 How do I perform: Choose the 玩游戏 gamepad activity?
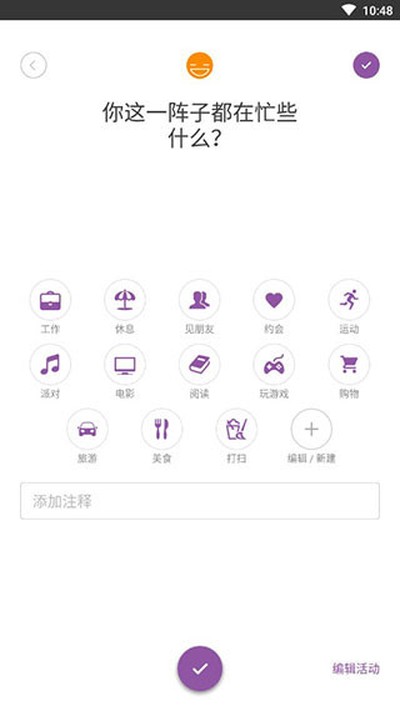pyautogui.click(x=274, y=365)
